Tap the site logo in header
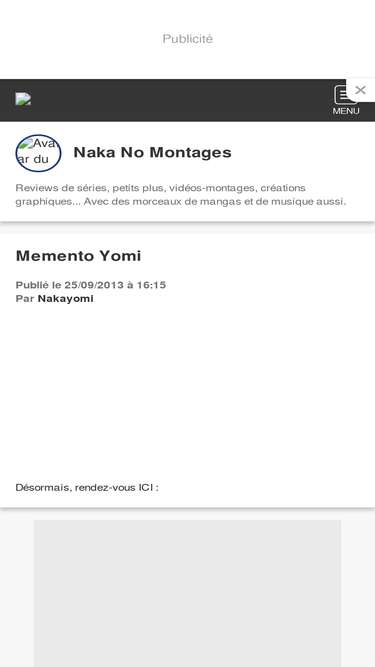 pyautogui.click(x=23, y=99)
